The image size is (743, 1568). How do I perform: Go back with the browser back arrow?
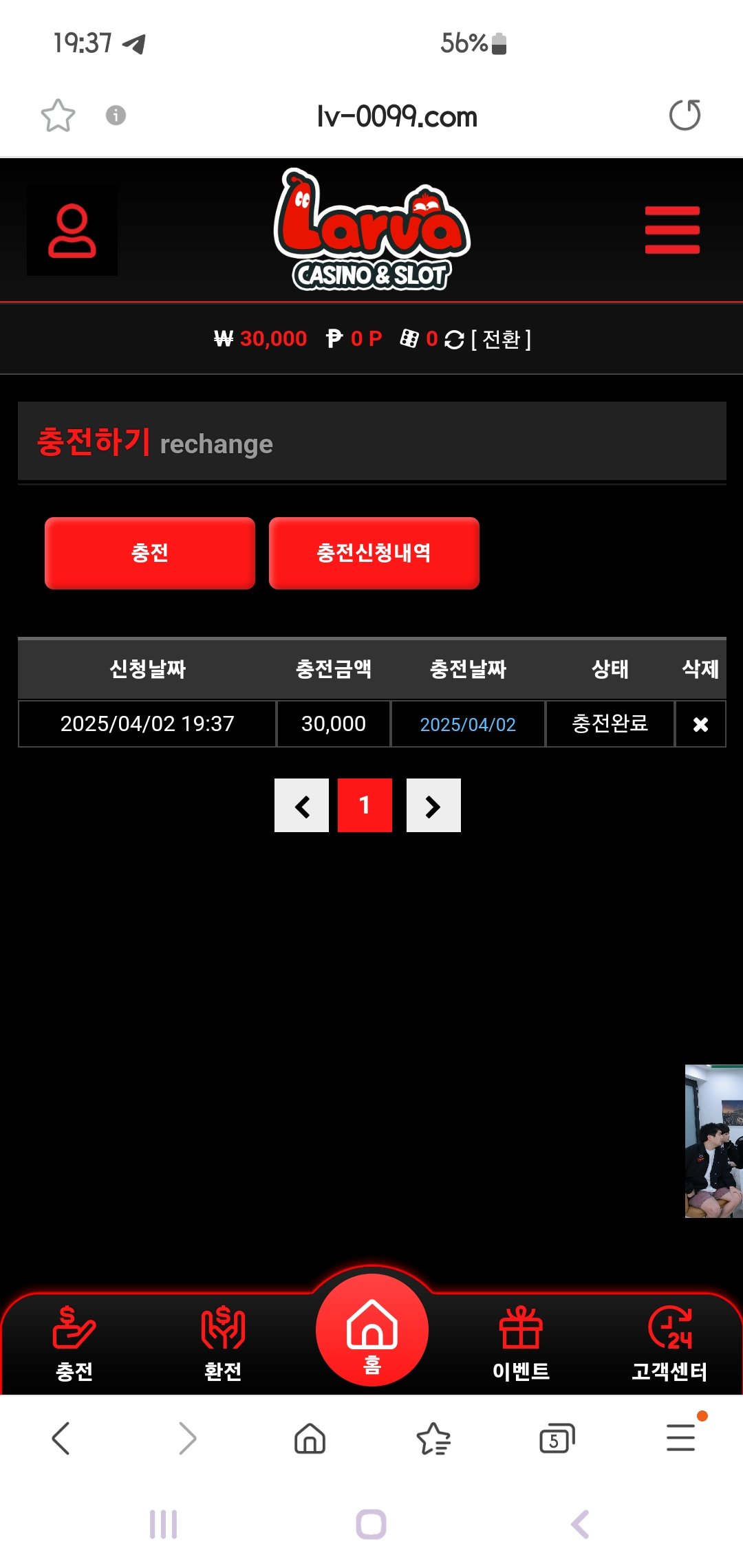[61, 1439]
